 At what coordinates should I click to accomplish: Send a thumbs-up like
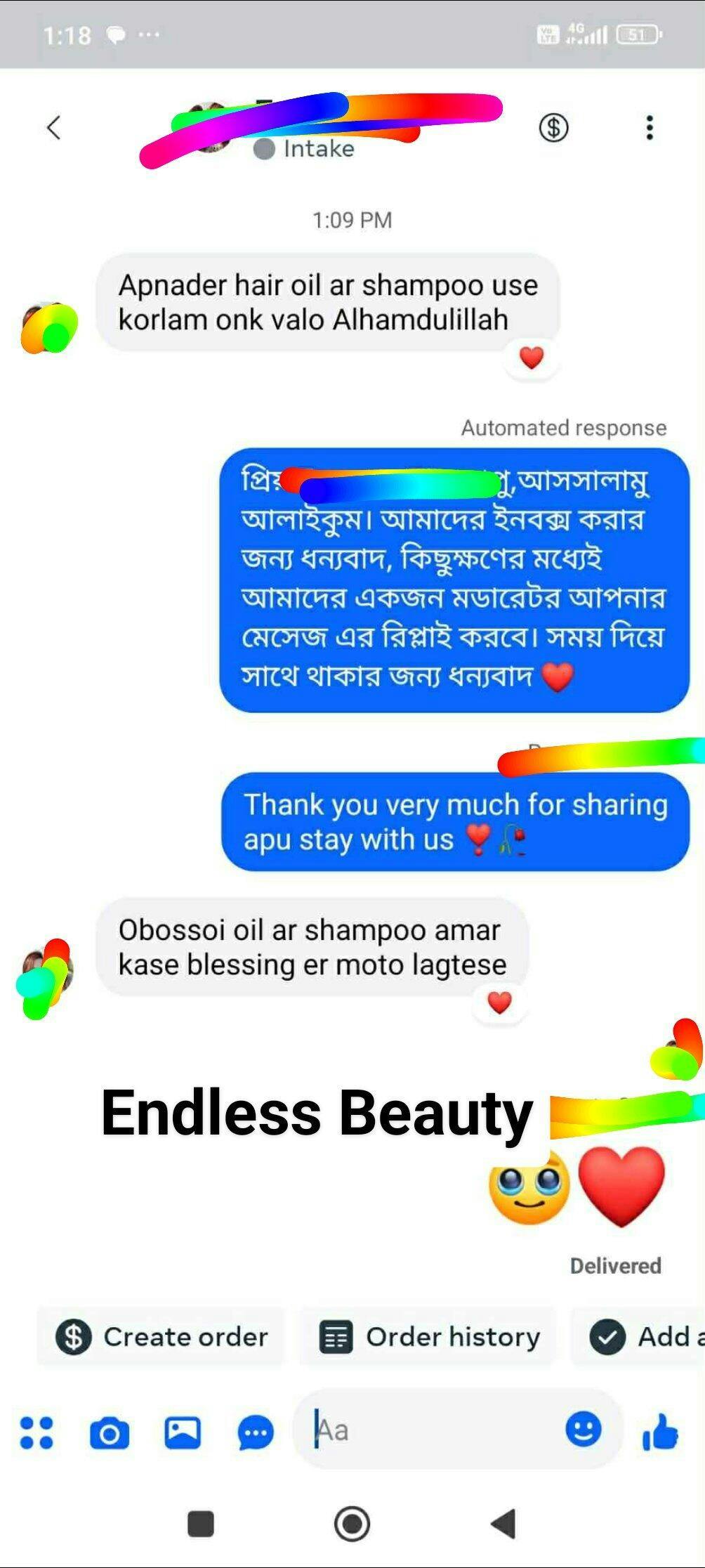pyautogui.click(x=660, y=1432)
